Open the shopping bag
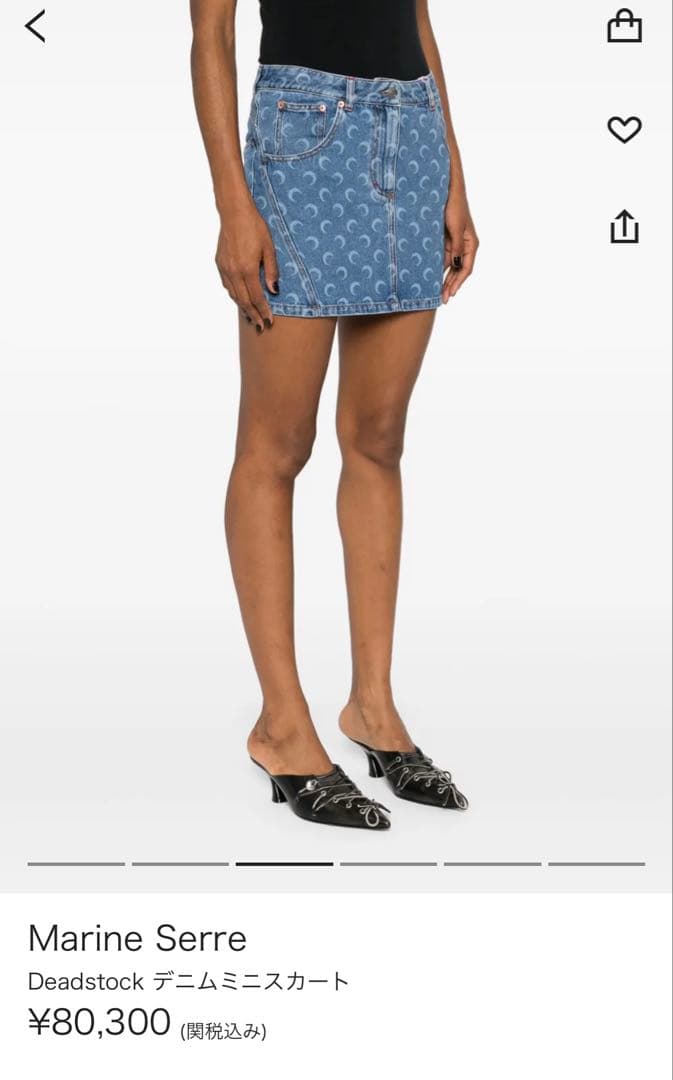 [624, 27]
